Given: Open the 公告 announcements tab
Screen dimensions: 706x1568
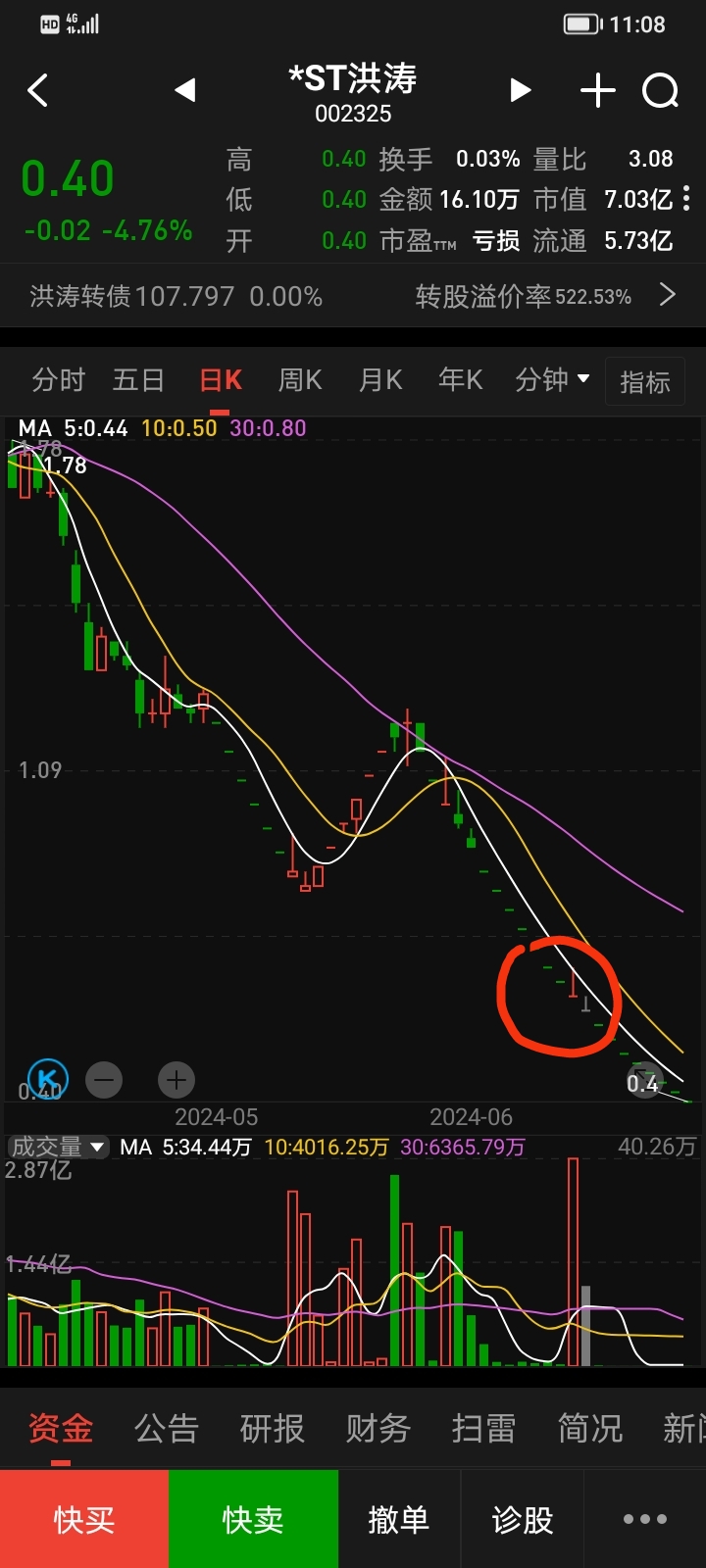Looking at the screenshot, I should (x=166, y=1429).
